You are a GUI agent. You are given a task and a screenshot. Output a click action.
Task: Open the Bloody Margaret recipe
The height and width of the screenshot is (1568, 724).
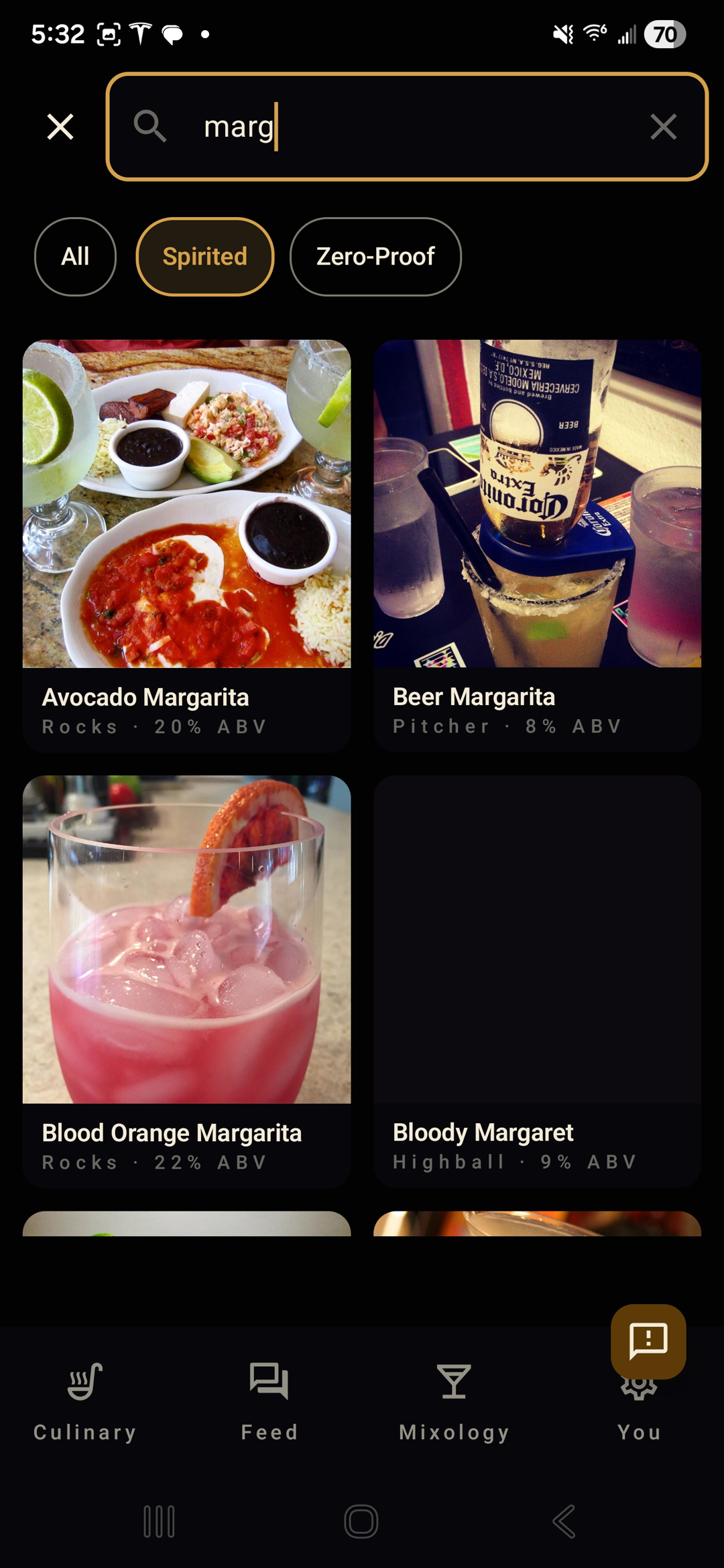537,981
